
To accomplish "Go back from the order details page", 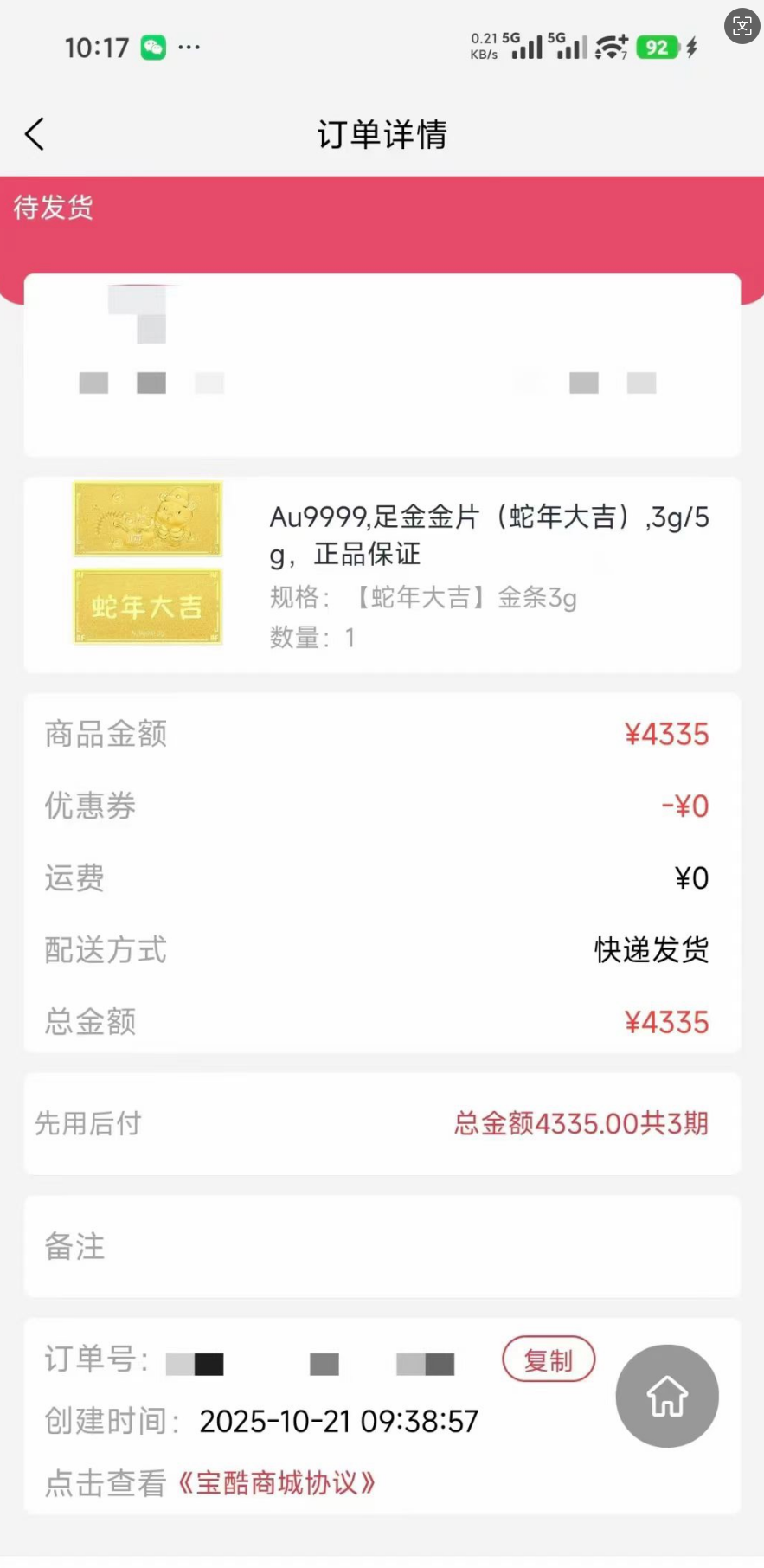I will tap(35, 134).
